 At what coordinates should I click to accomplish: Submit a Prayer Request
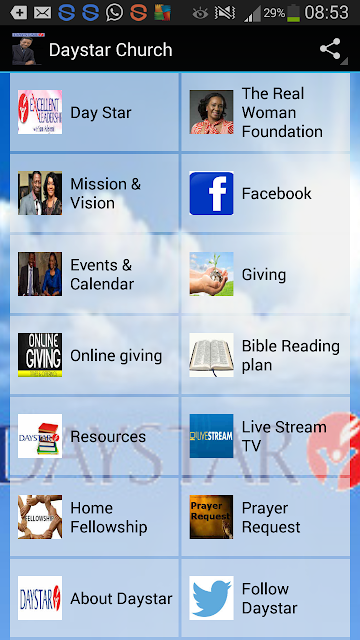pos(265,517)
